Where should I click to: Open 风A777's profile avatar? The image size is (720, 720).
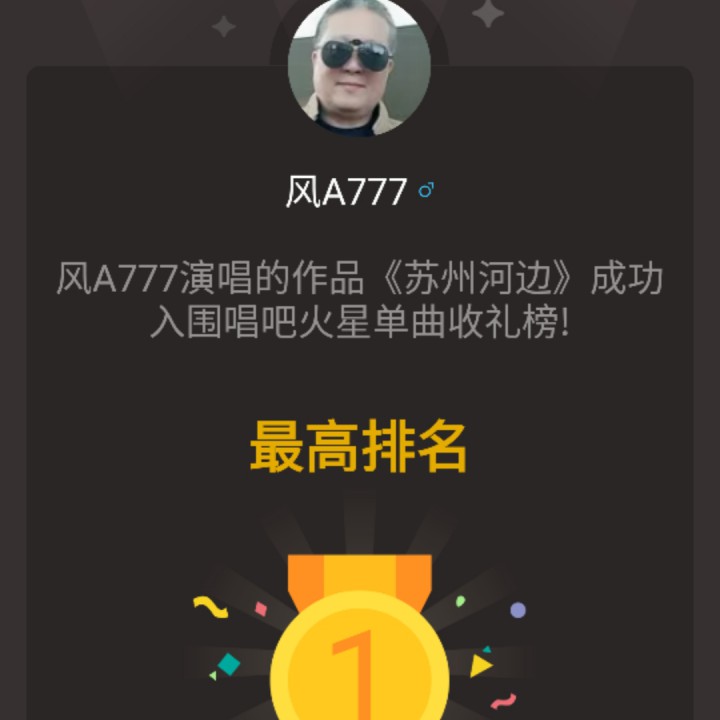click(359, 66)
